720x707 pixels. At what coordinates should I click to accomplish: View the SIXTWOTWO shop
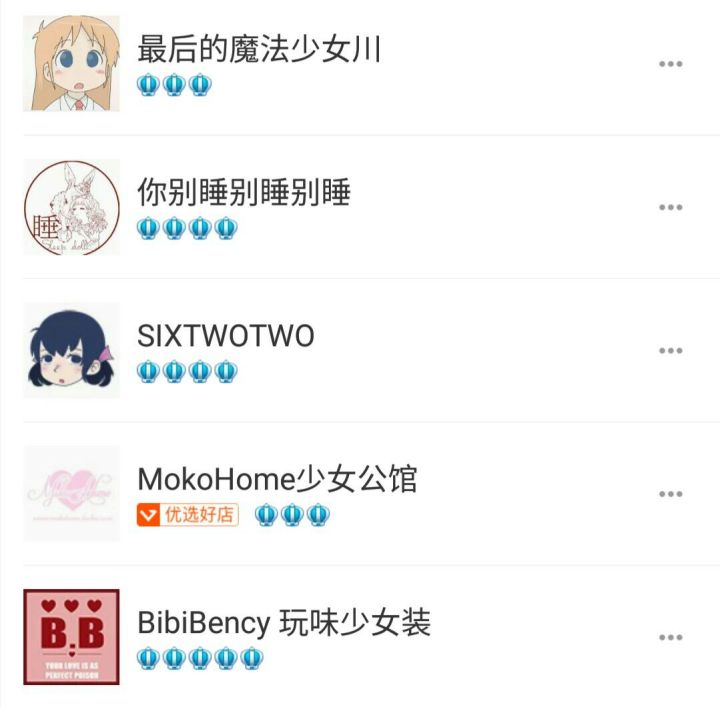tap(226, 336)
